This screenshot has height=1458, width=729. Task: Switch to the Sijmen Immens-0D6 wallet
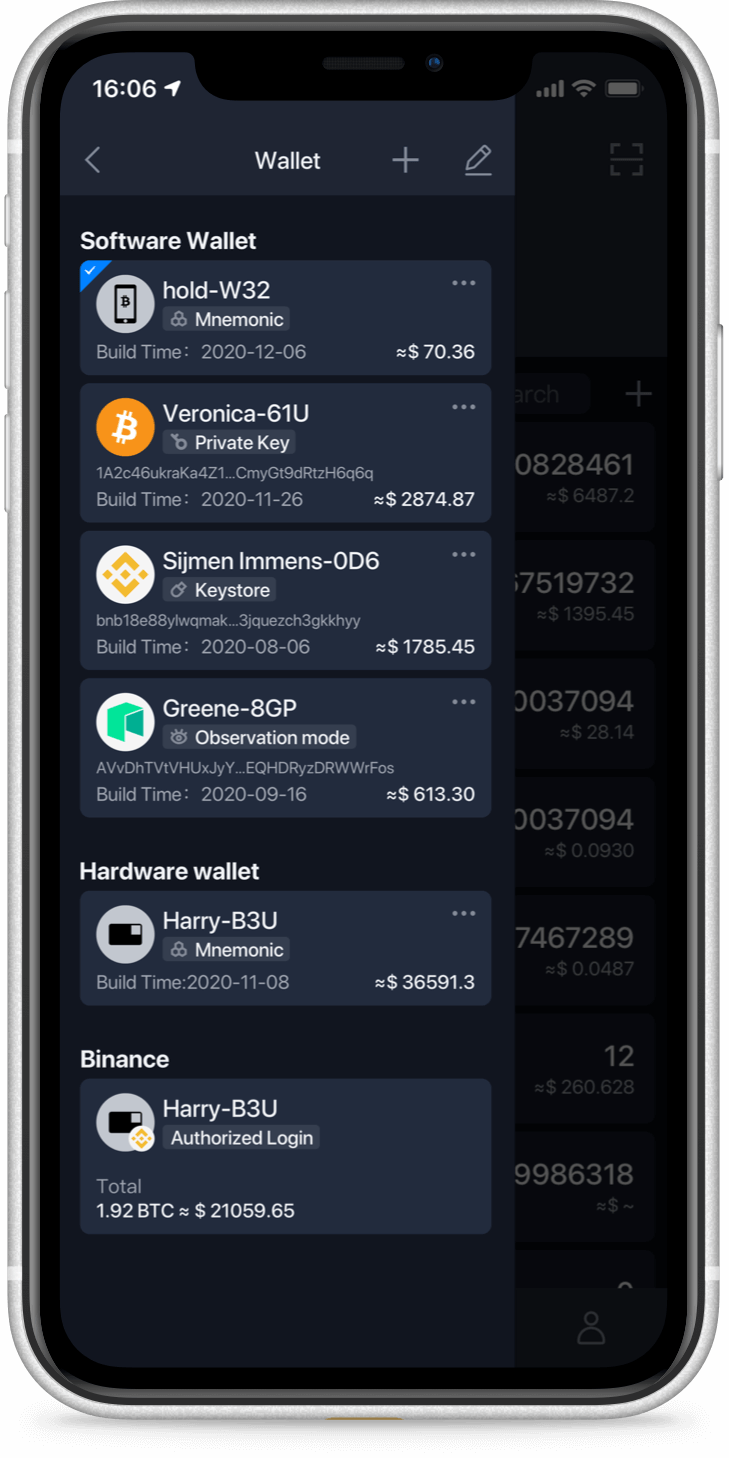[285, 601]
